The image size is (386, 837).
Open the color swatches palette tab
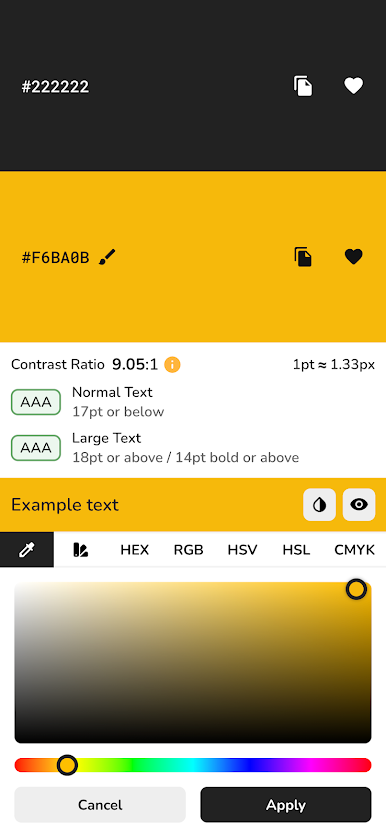[81, 550]
